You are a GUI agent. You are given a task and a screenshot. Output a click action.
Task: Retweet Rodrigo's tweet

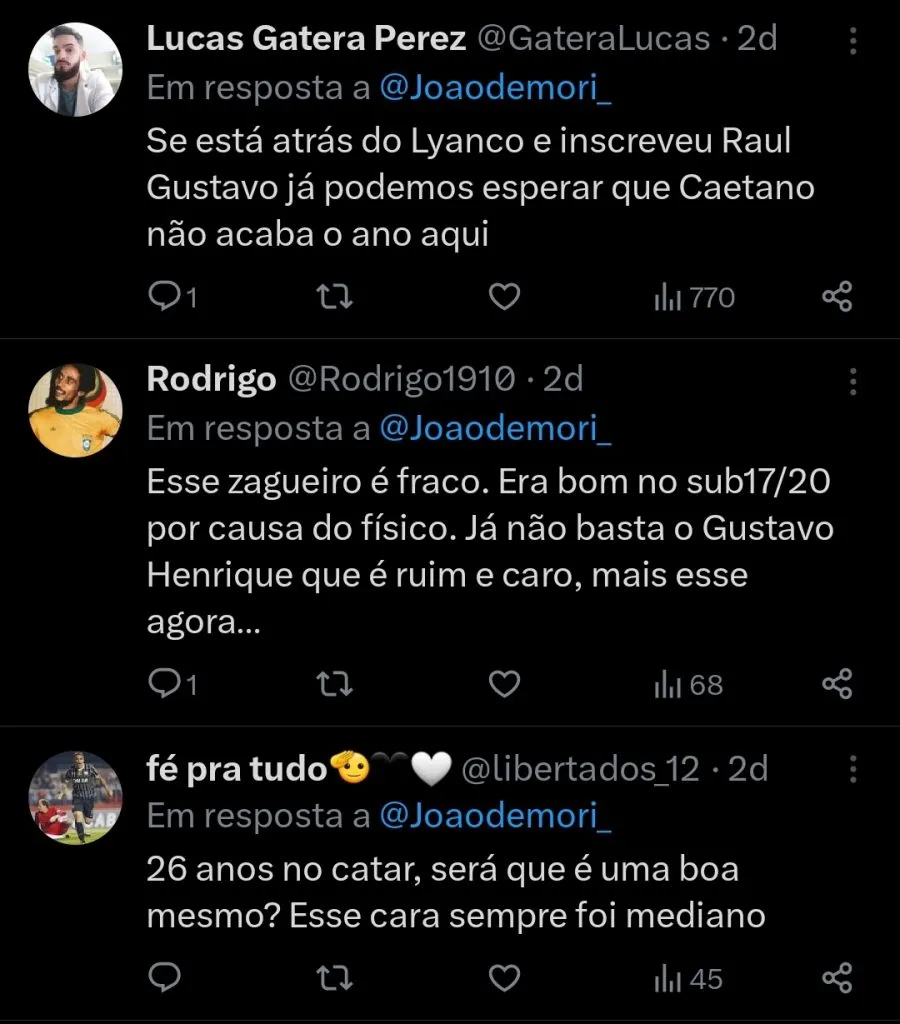(x=333, y=684)
